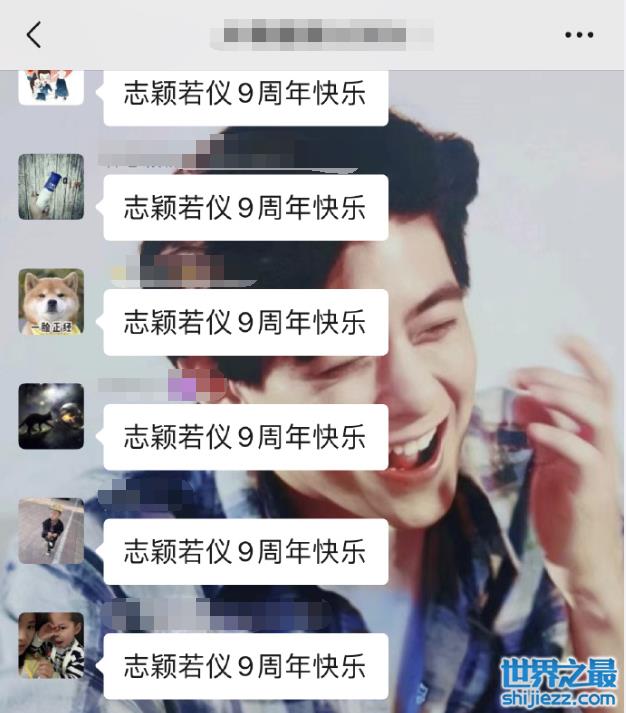Open the chat's three-dot options menu
Viewport: 626px width, 713px height.
point(579,35)
